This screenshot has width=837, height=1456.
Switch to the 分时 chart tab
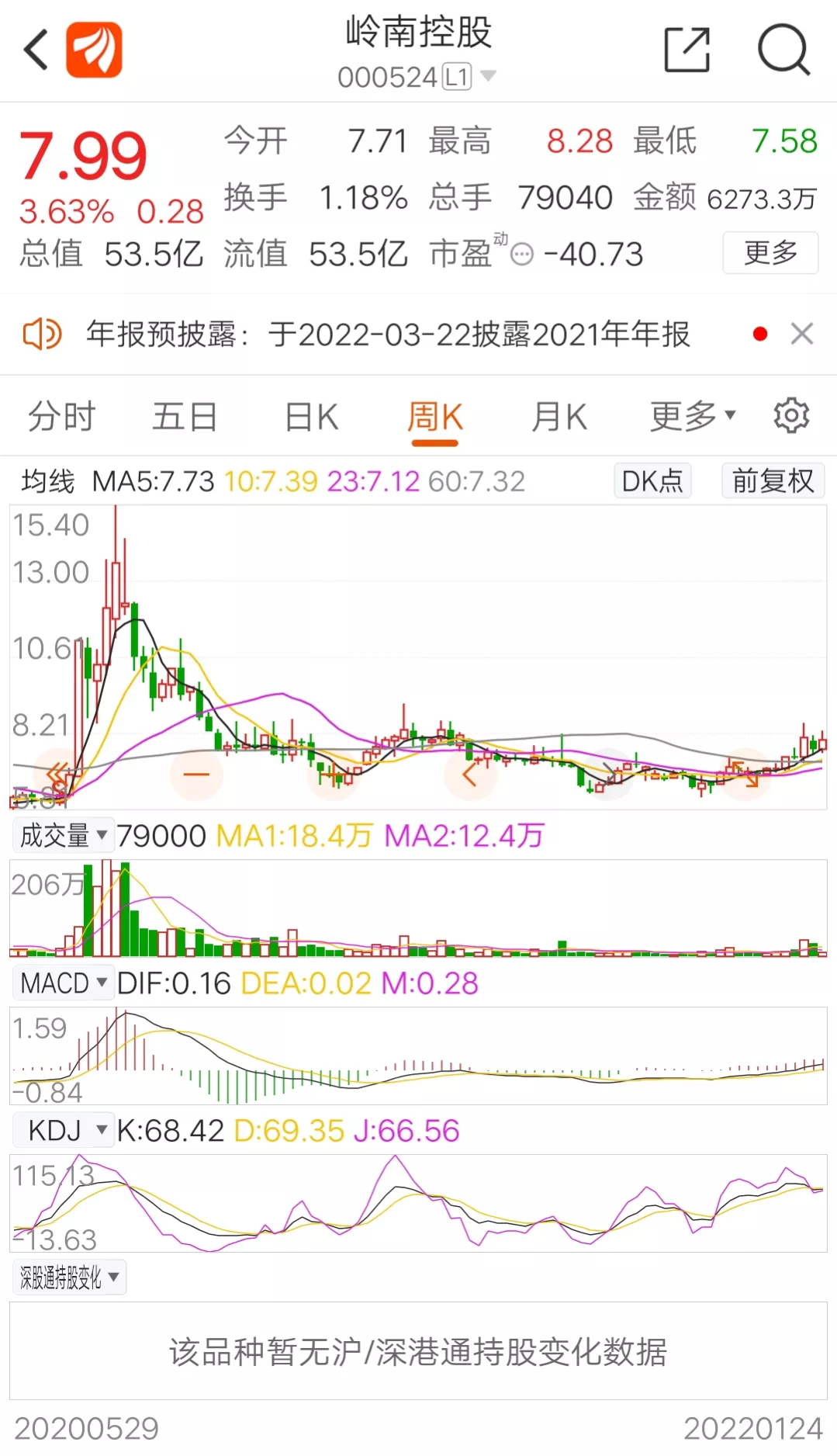point(61,417)
